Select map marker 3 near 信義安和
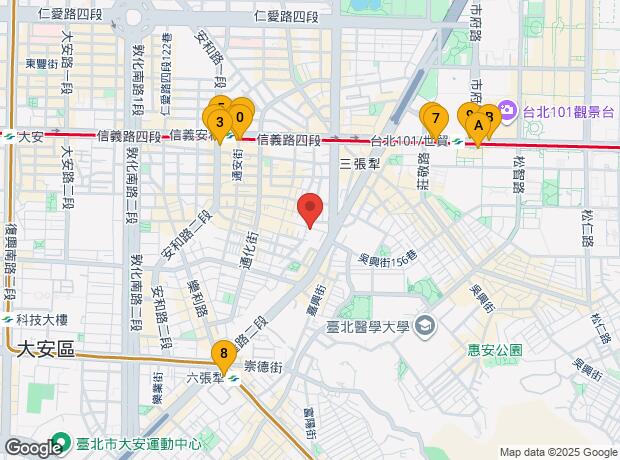Screen dimensions: 620x460 218,121
